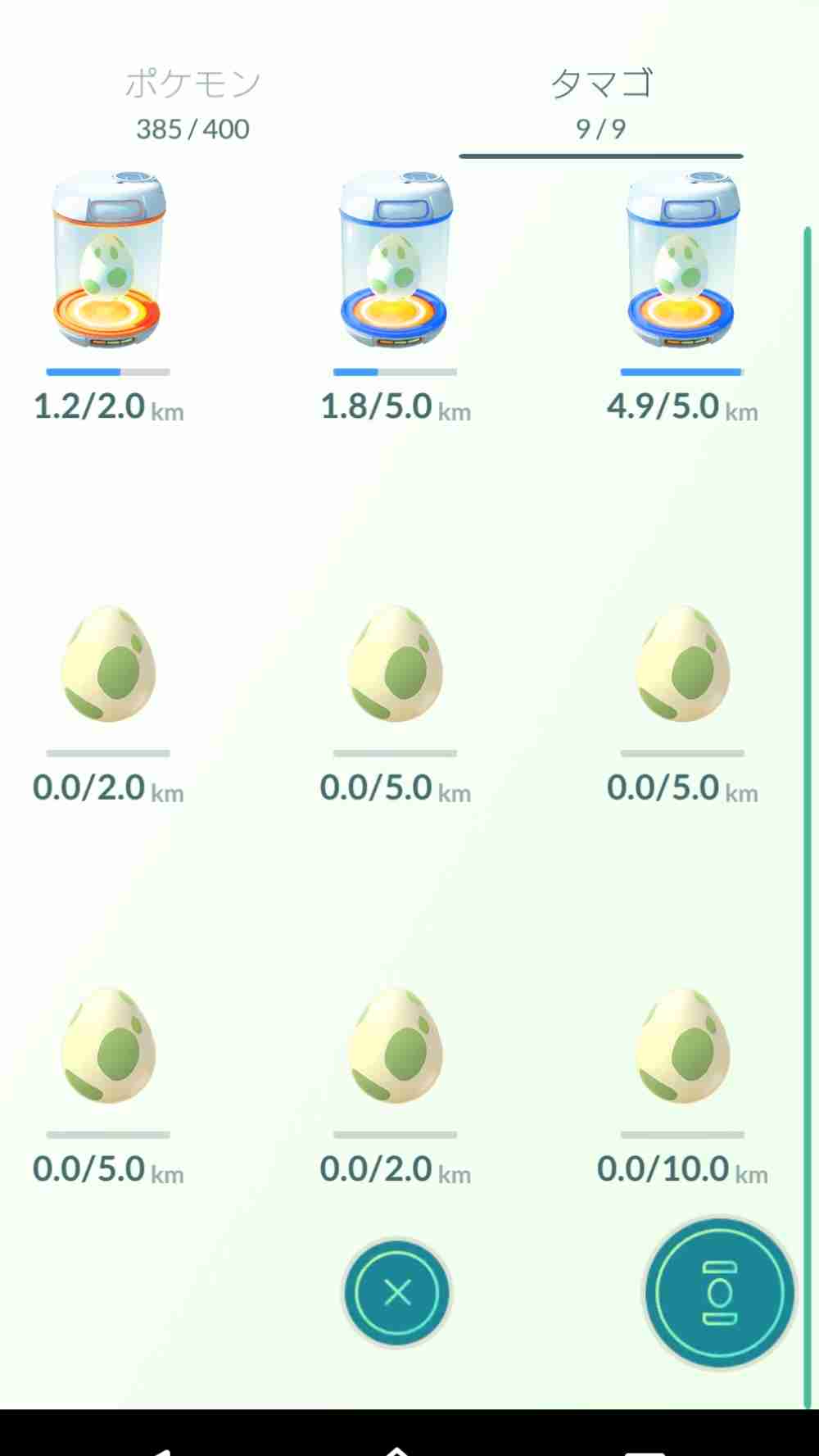Viewport: 819px width, 1456px height.
Task: Close the egg screen with the X button
Action: (x=397, y=1290)
